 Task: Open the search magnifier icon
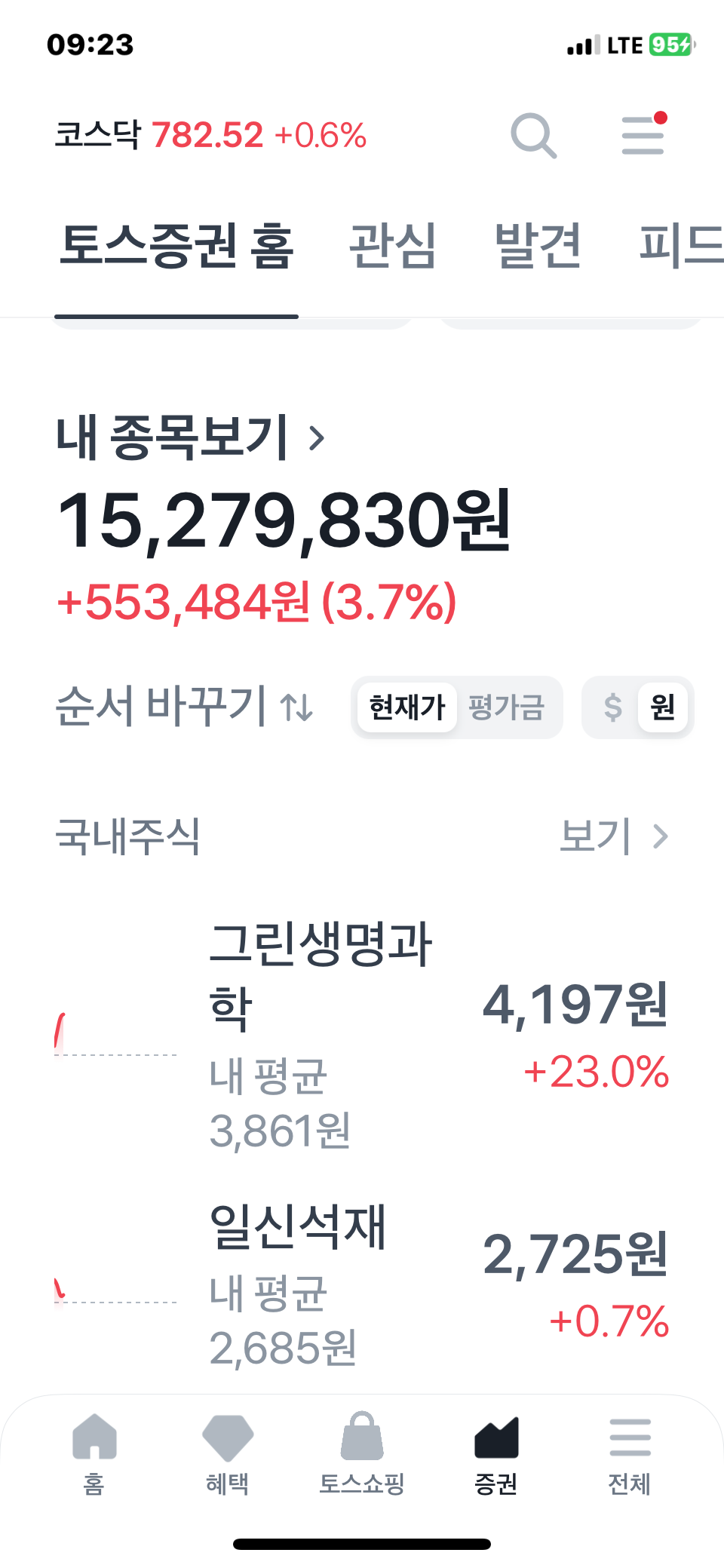pyautogui.click(x=533, y=136)
